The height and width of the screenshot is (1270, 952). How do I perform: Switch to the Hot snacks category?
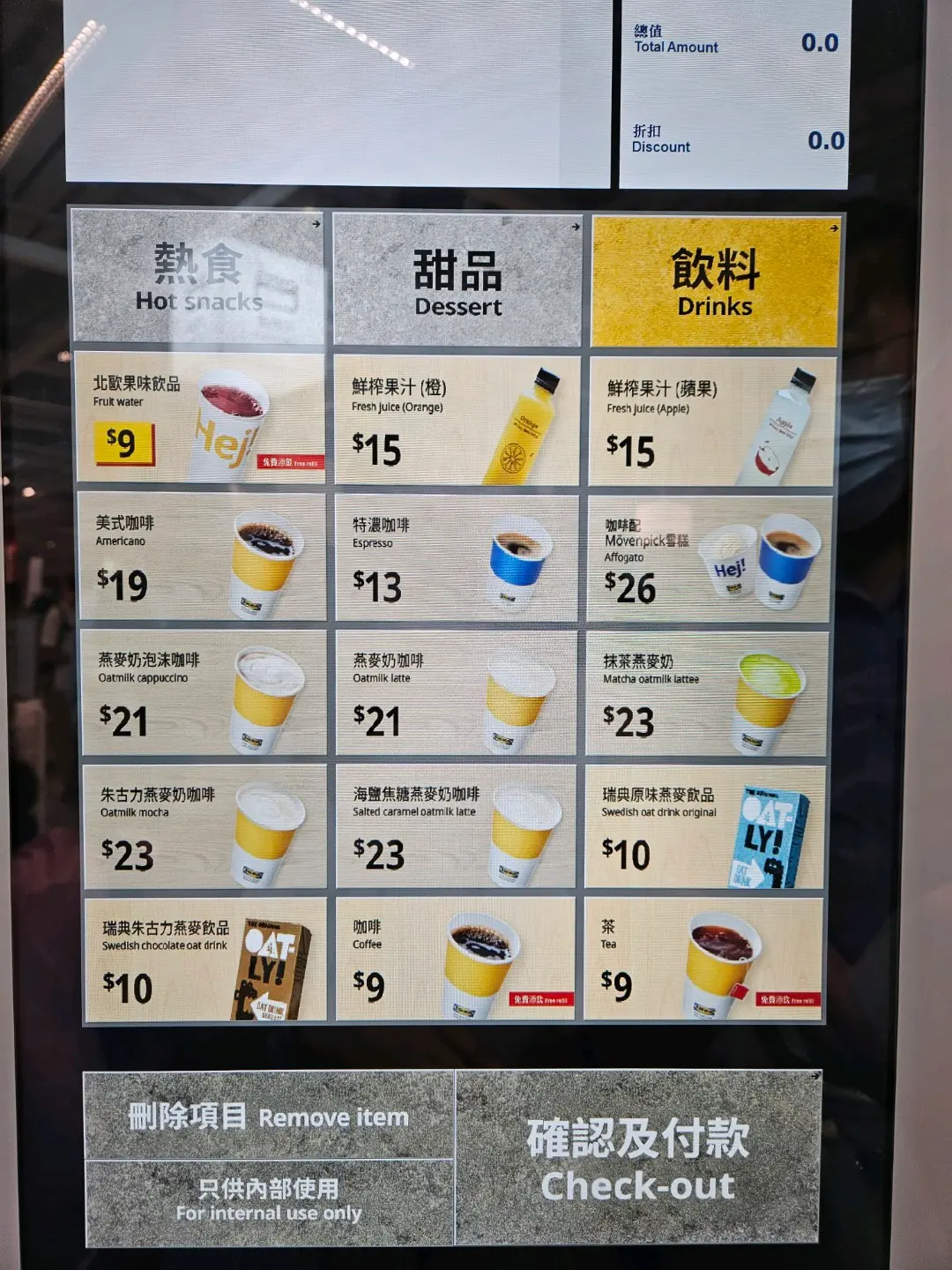tap(197, 278)
